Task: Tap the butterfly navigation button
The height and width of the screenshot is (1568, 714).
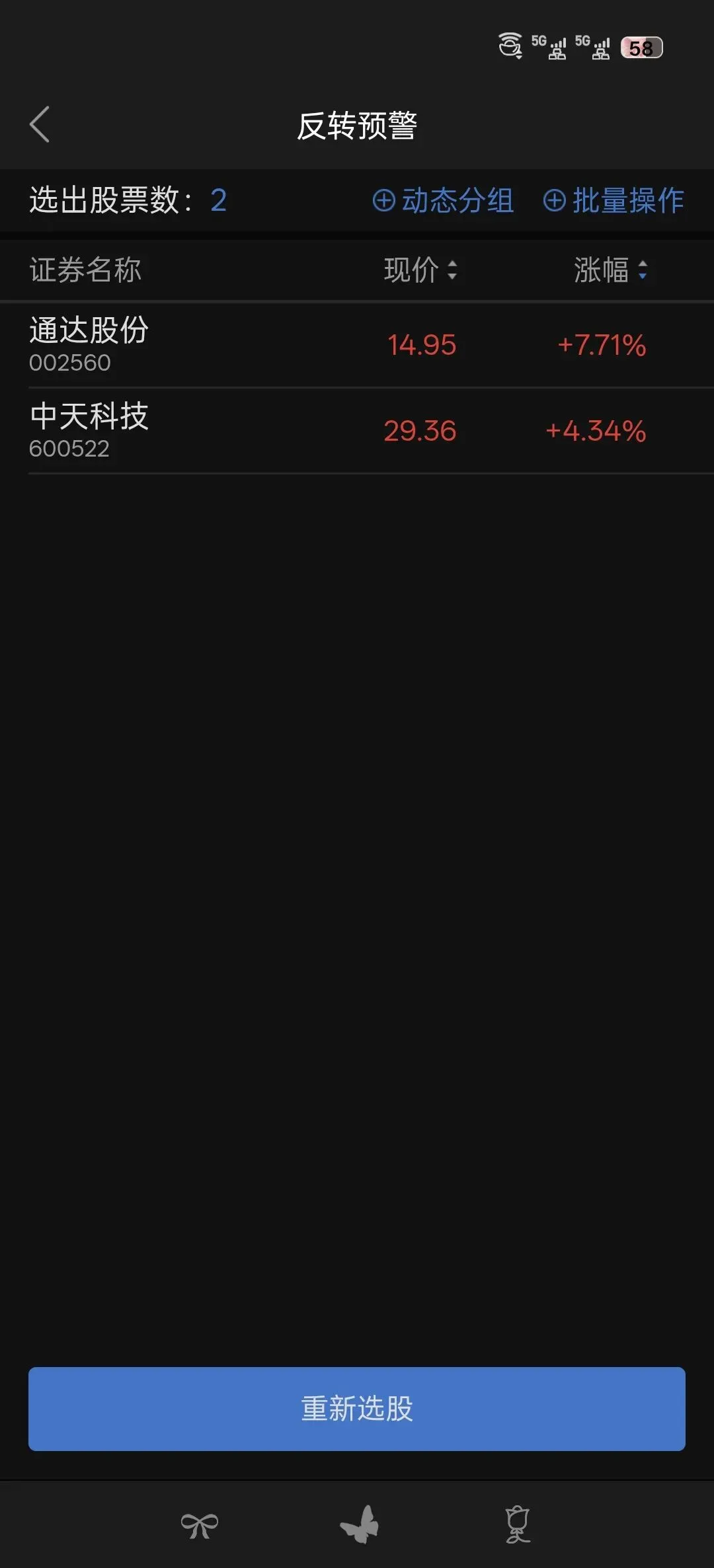Action: tap(359, 1524)
